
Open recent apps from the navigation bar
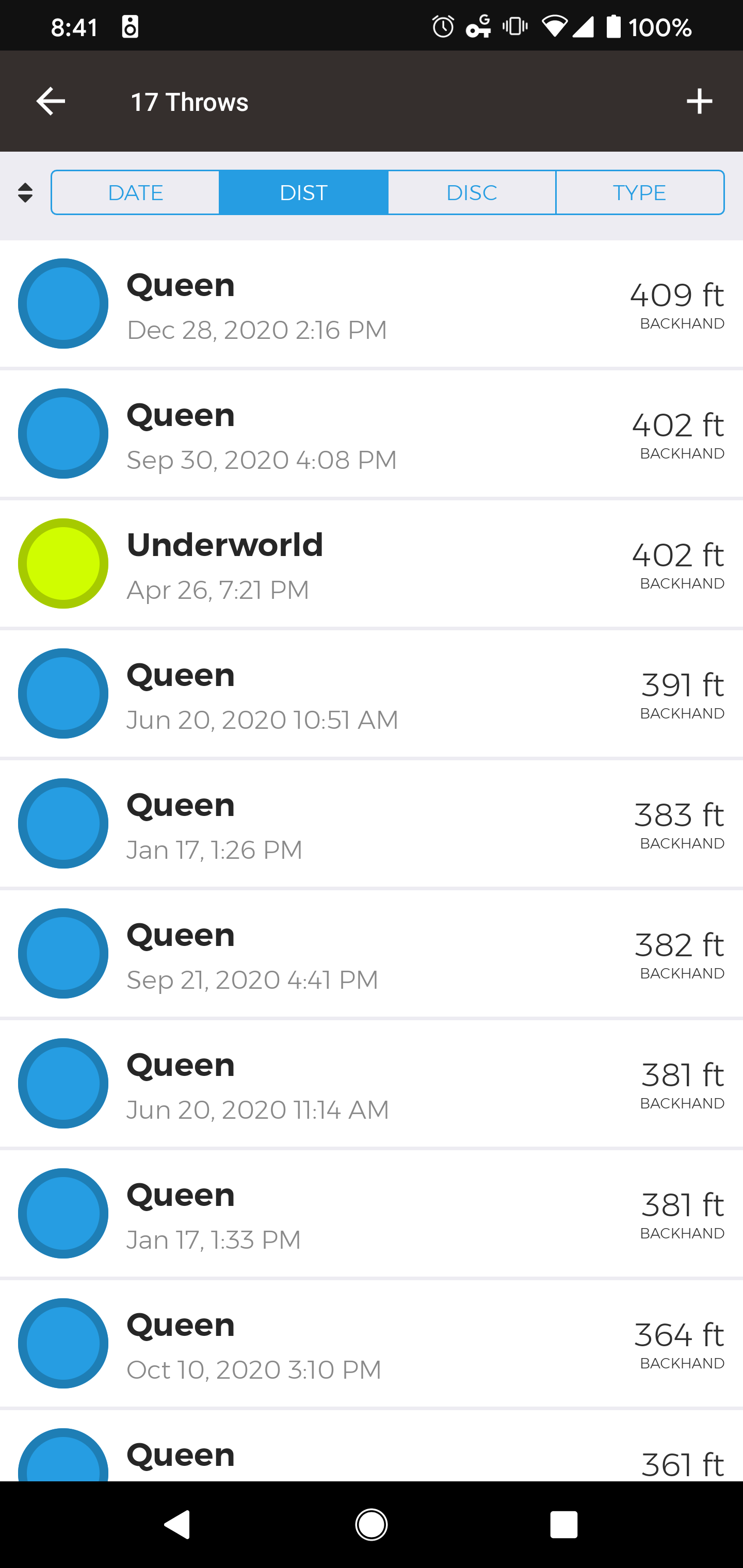pos(563,1525)
